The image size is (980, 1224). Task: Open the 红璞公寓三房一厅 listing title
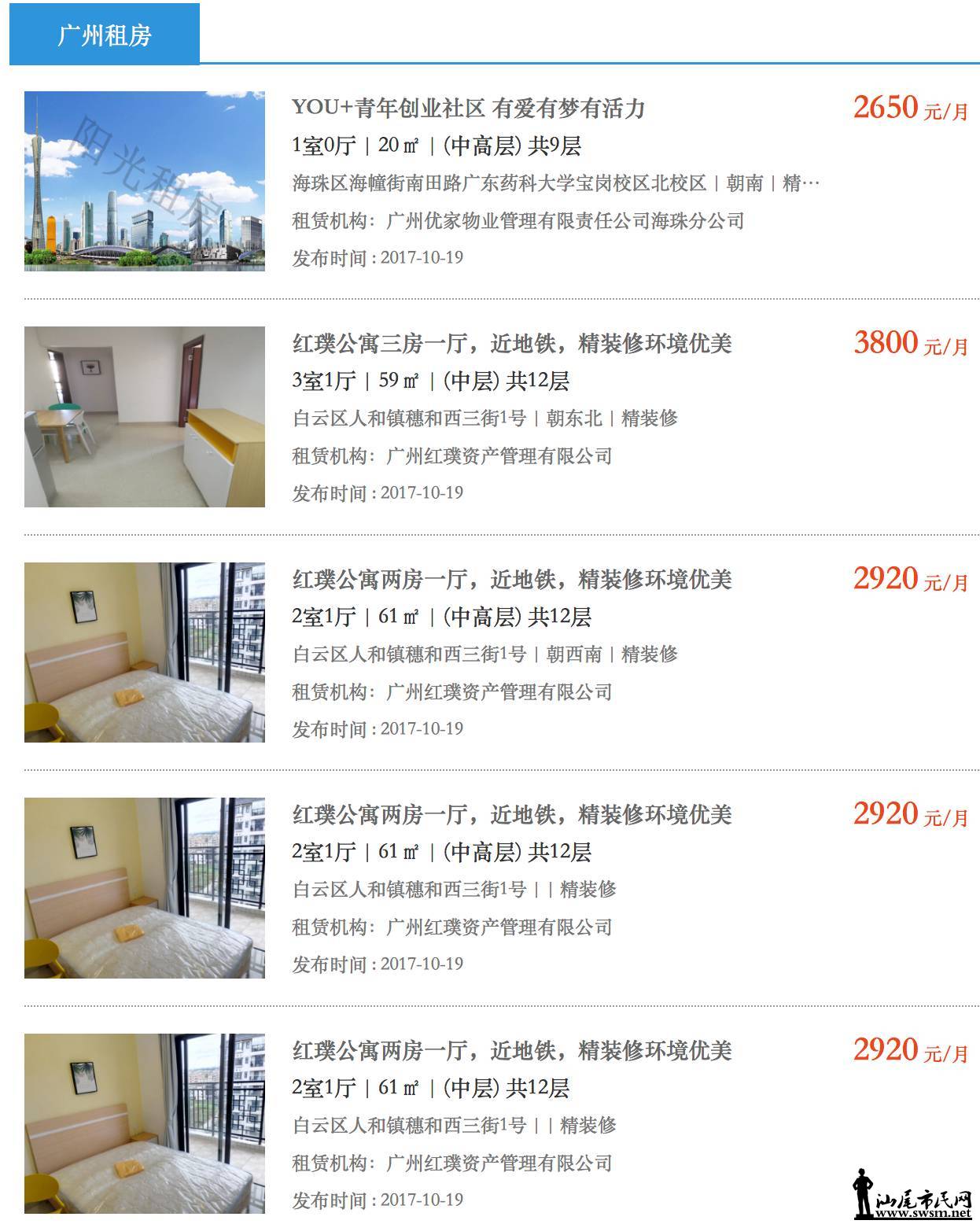511,344
